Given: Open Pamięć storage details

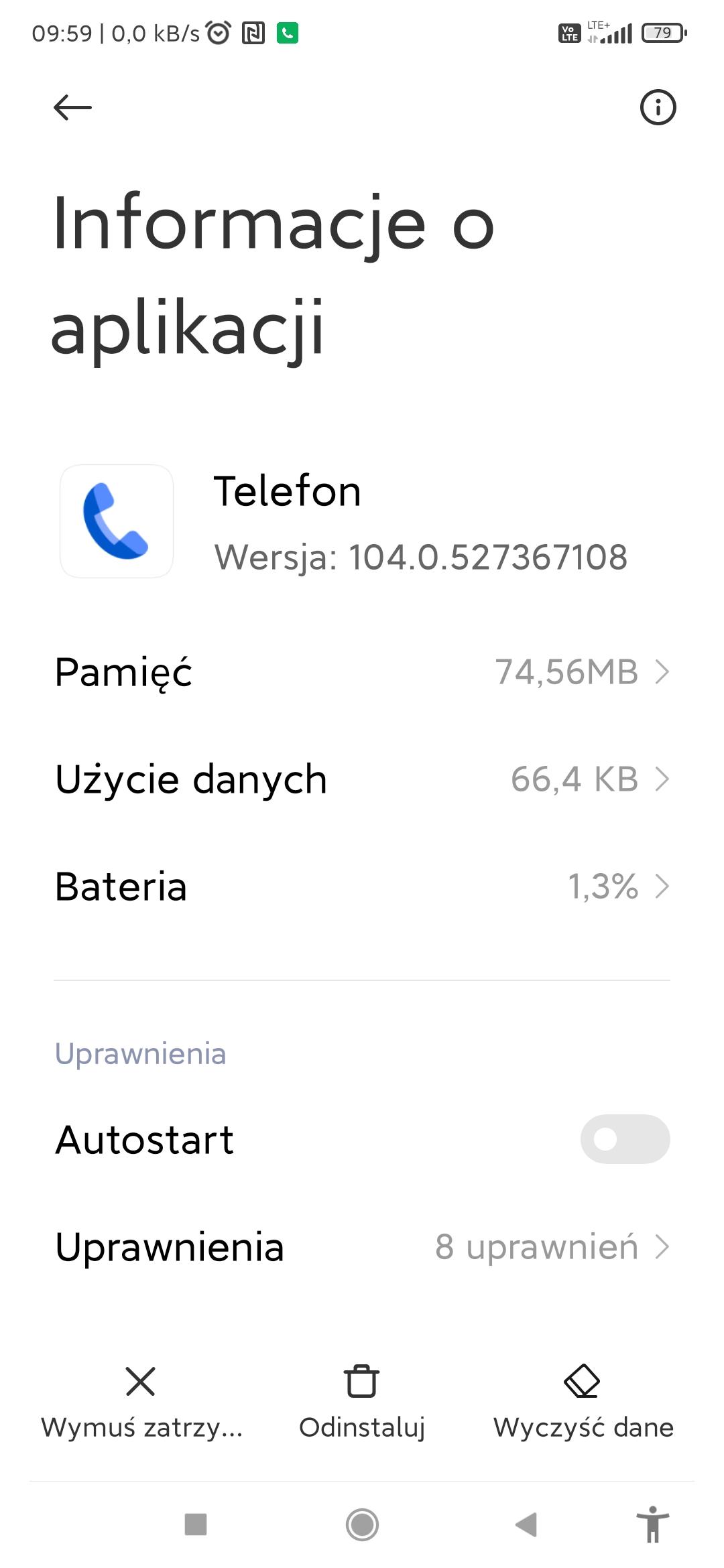Looking at the screenshot, I should [362, 672].
